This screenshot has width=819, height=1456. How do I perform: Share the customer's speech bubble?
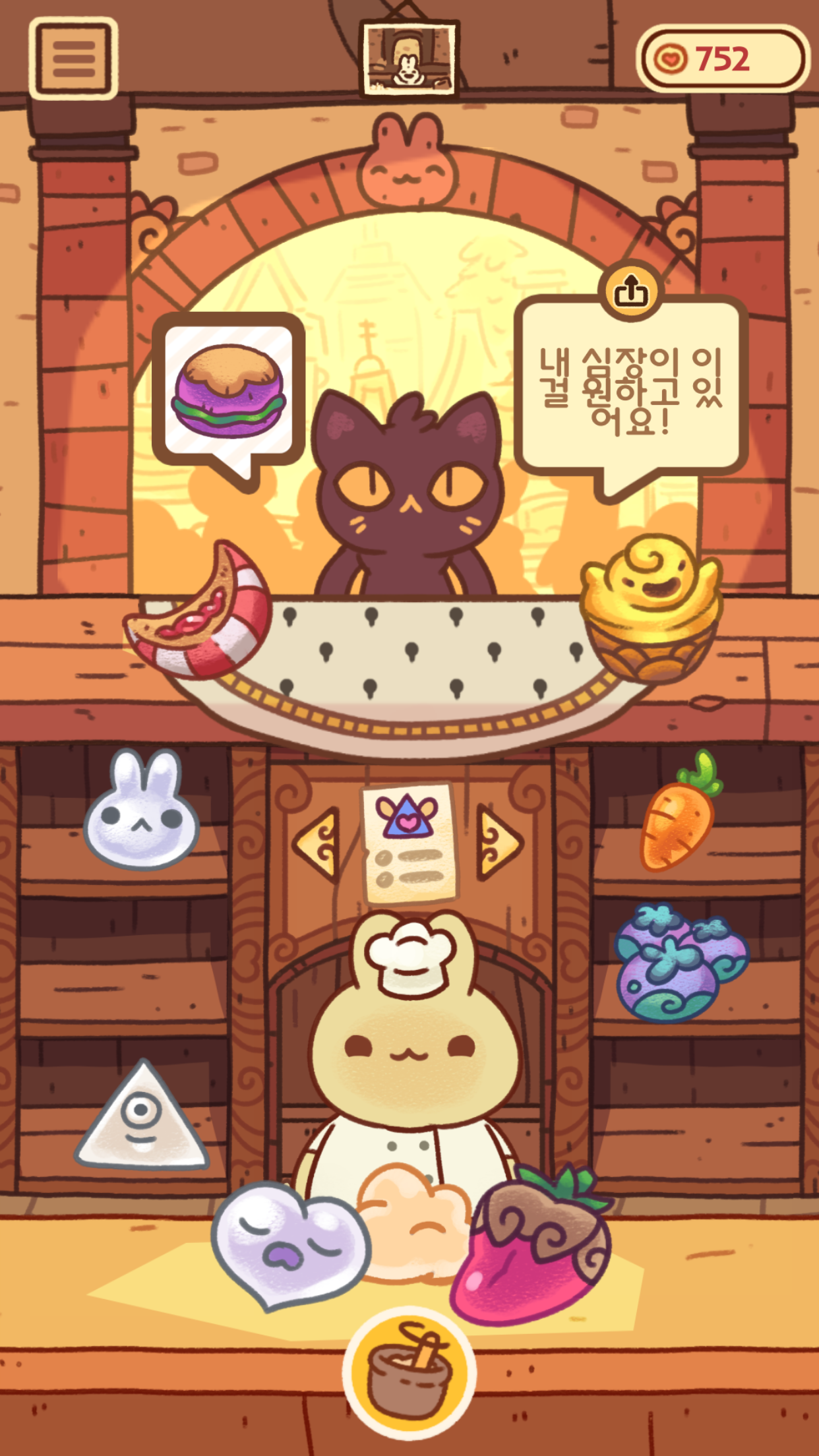pyautogui.click(x=631, y=291)
